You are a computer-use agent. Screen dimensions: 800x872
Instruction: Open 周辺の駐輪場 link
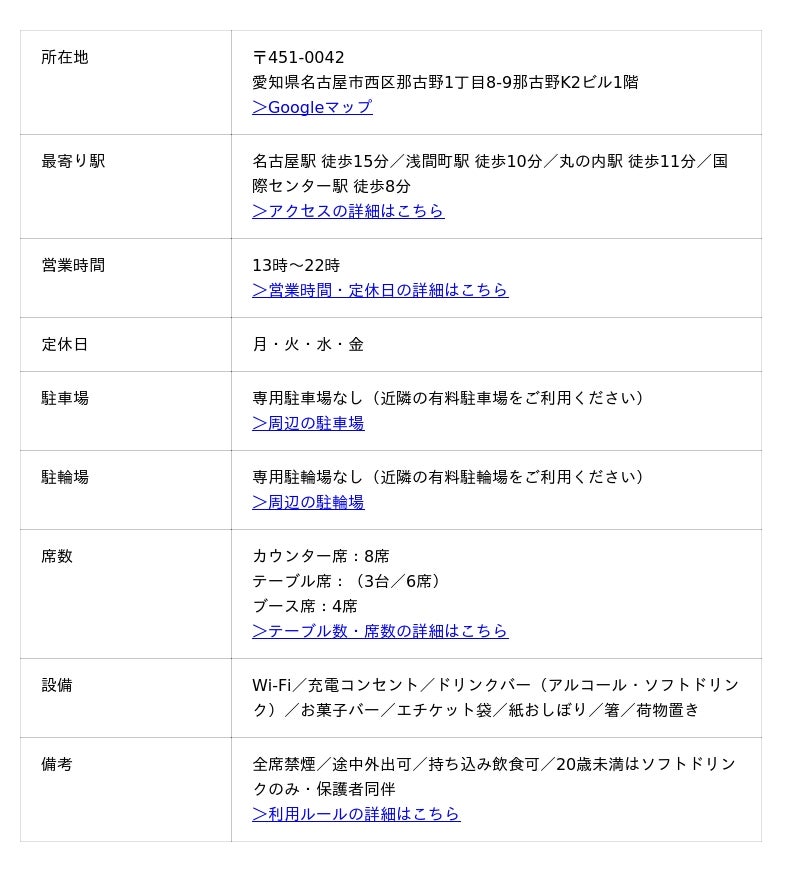tap(308, 502)
